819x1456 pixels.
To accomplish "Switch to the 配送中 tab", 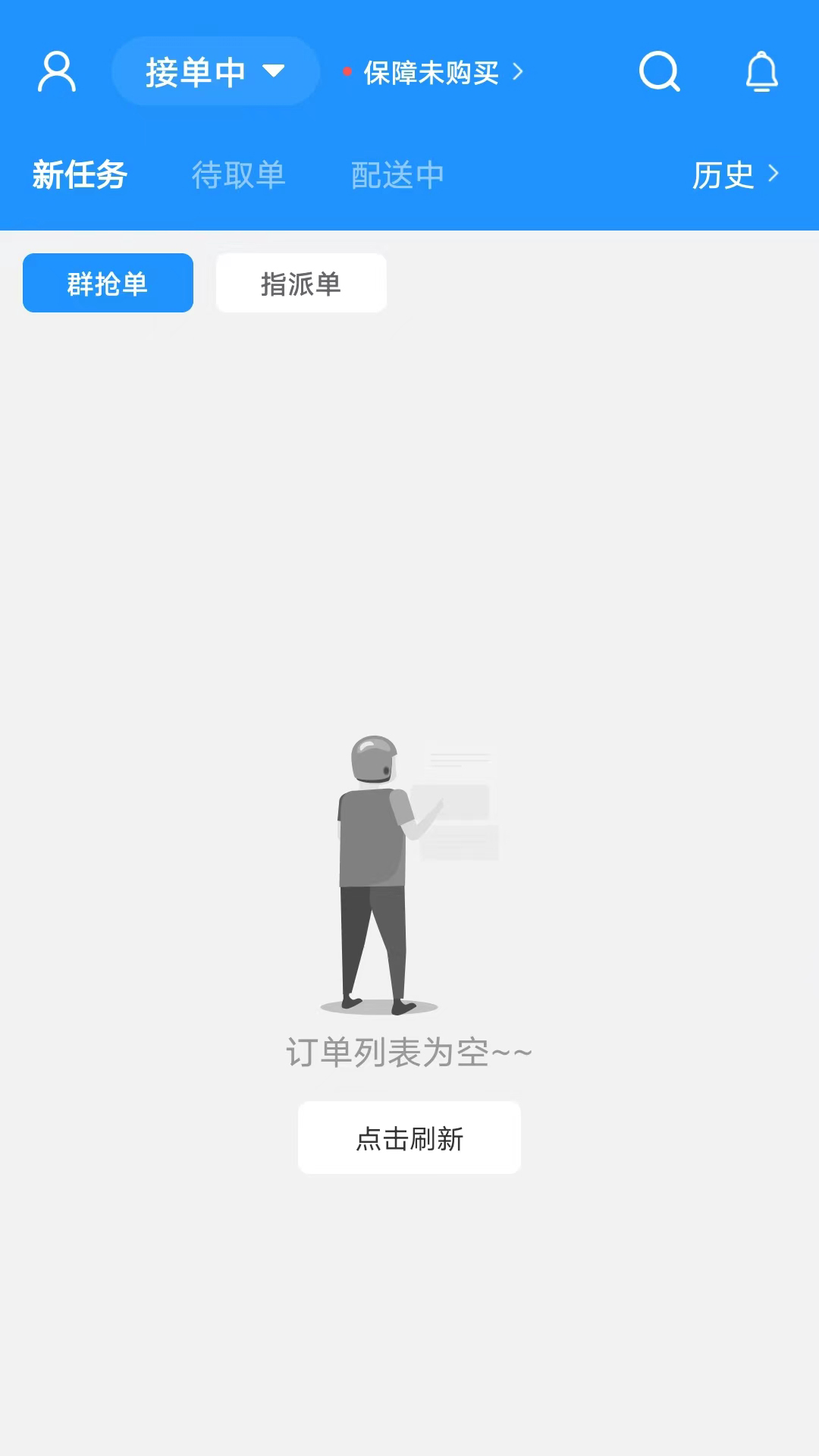I will coord(397,174).
